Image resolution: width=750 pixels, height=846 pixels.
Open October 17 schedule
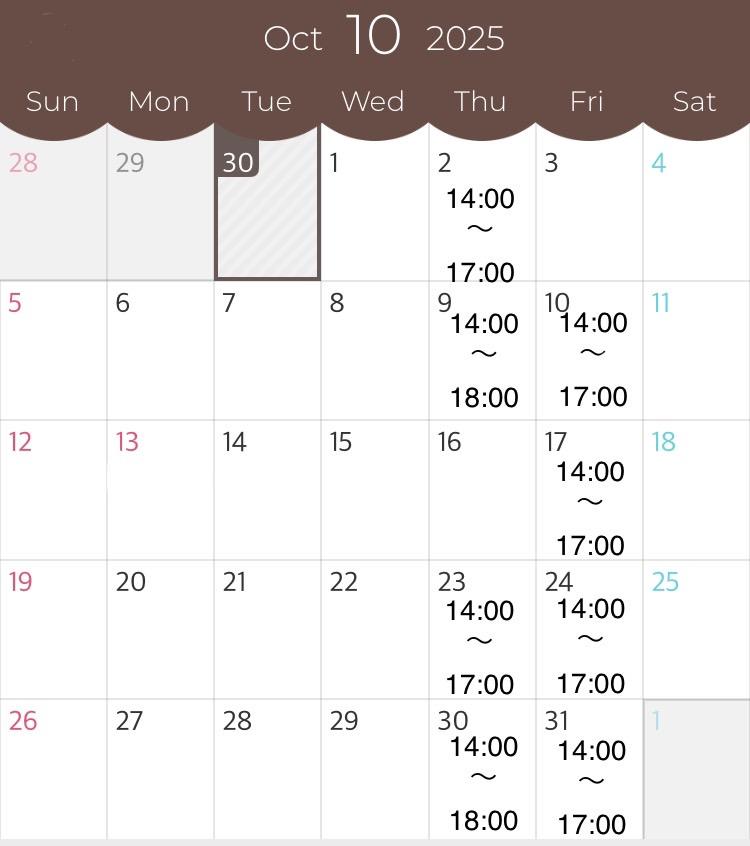[x=589, y=490]
